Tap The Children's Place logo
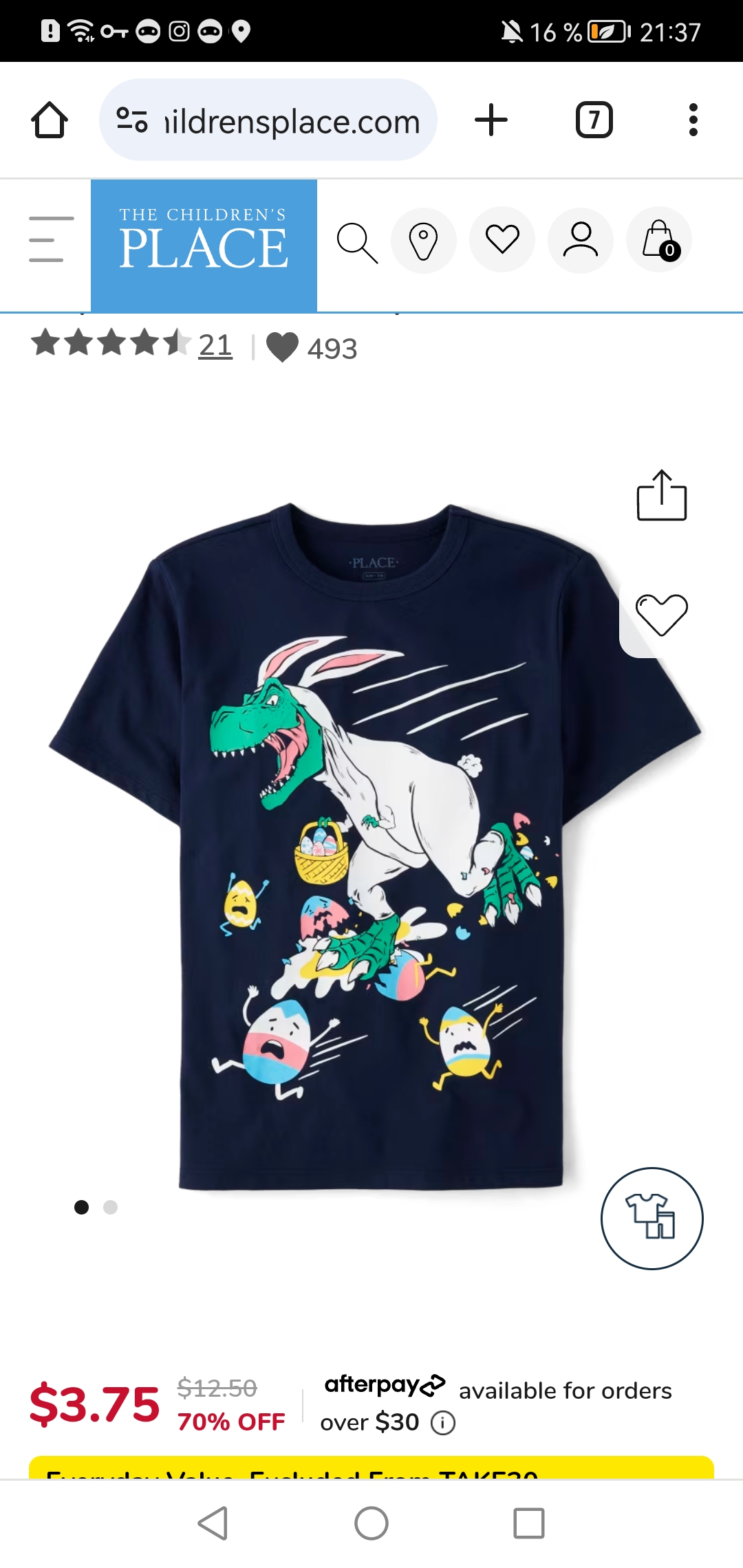The image size is (743, 1568). click(x=204, y=245)
